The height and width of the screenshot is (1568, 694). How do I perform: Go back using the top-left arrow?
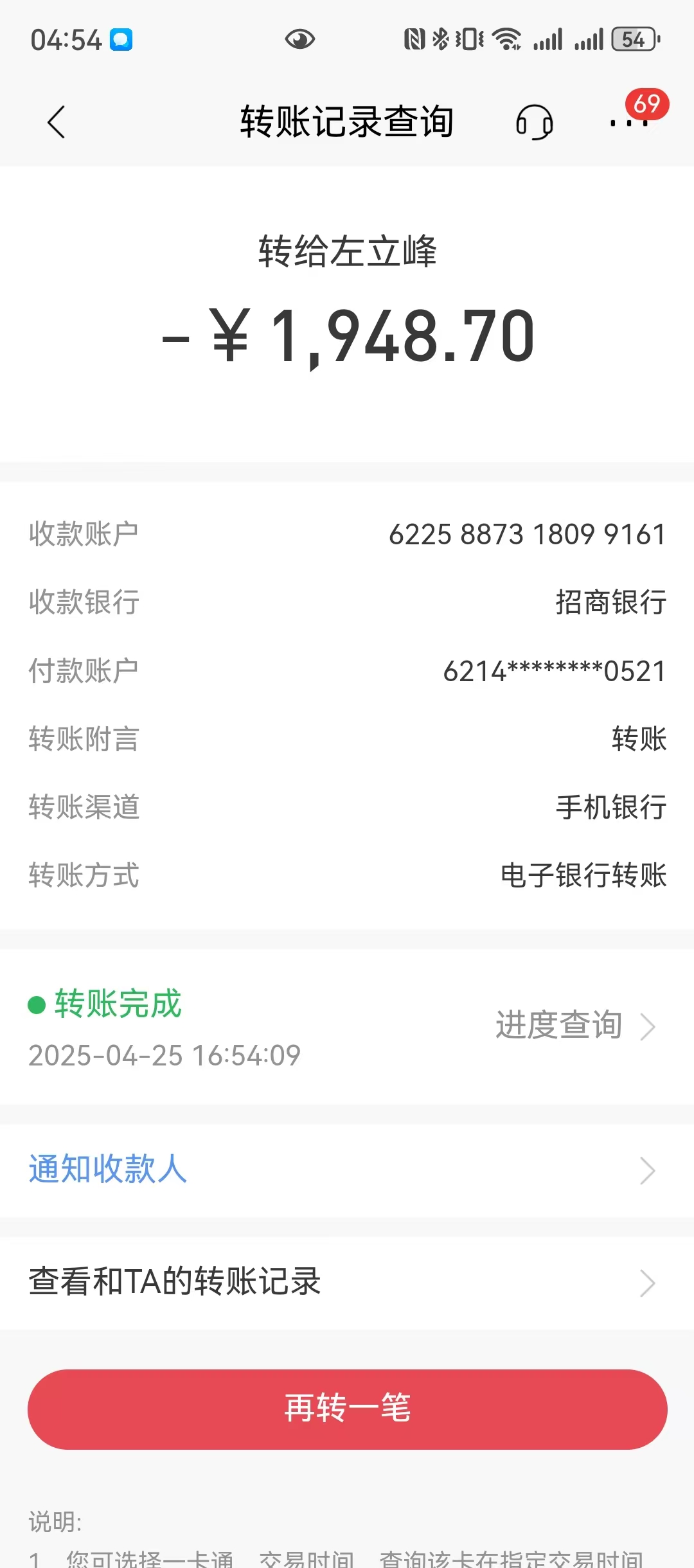pos(57,122)
